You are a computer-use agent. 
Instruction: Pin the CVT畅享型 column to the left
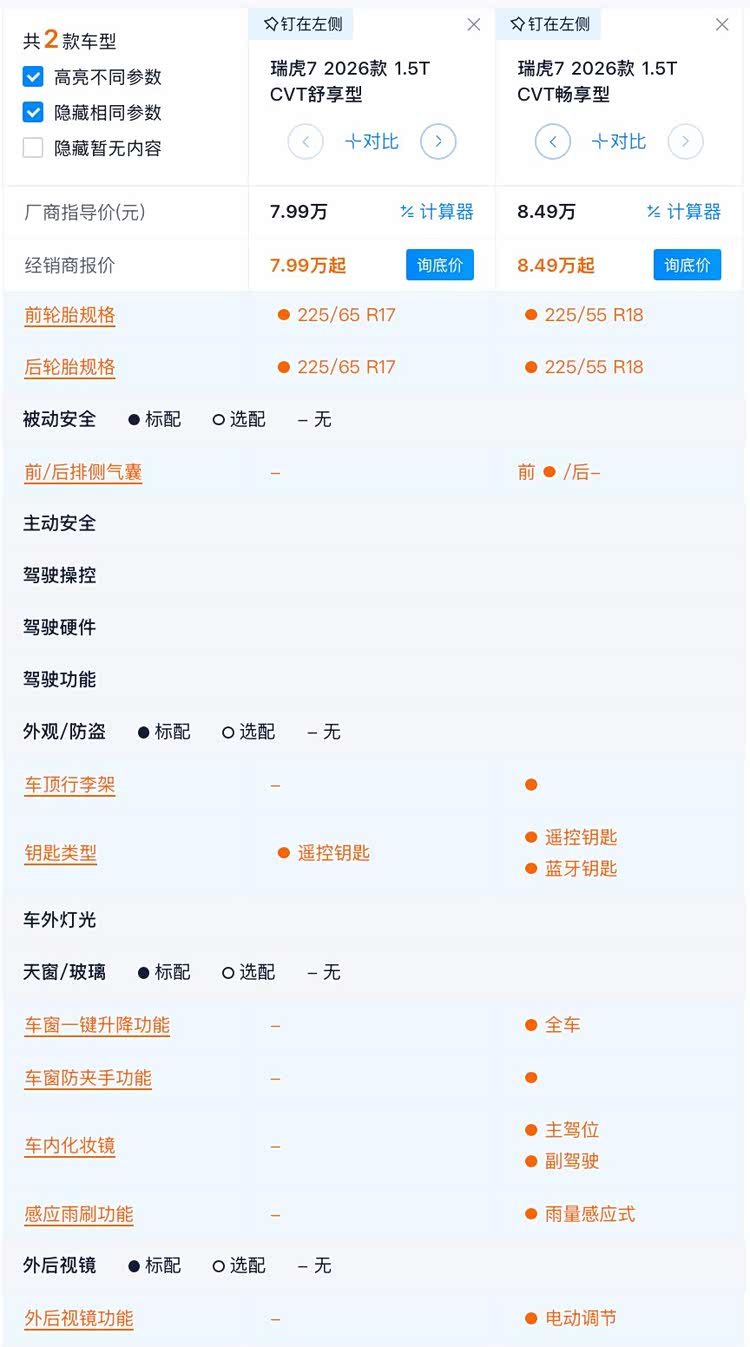click(x=550, y=24)
